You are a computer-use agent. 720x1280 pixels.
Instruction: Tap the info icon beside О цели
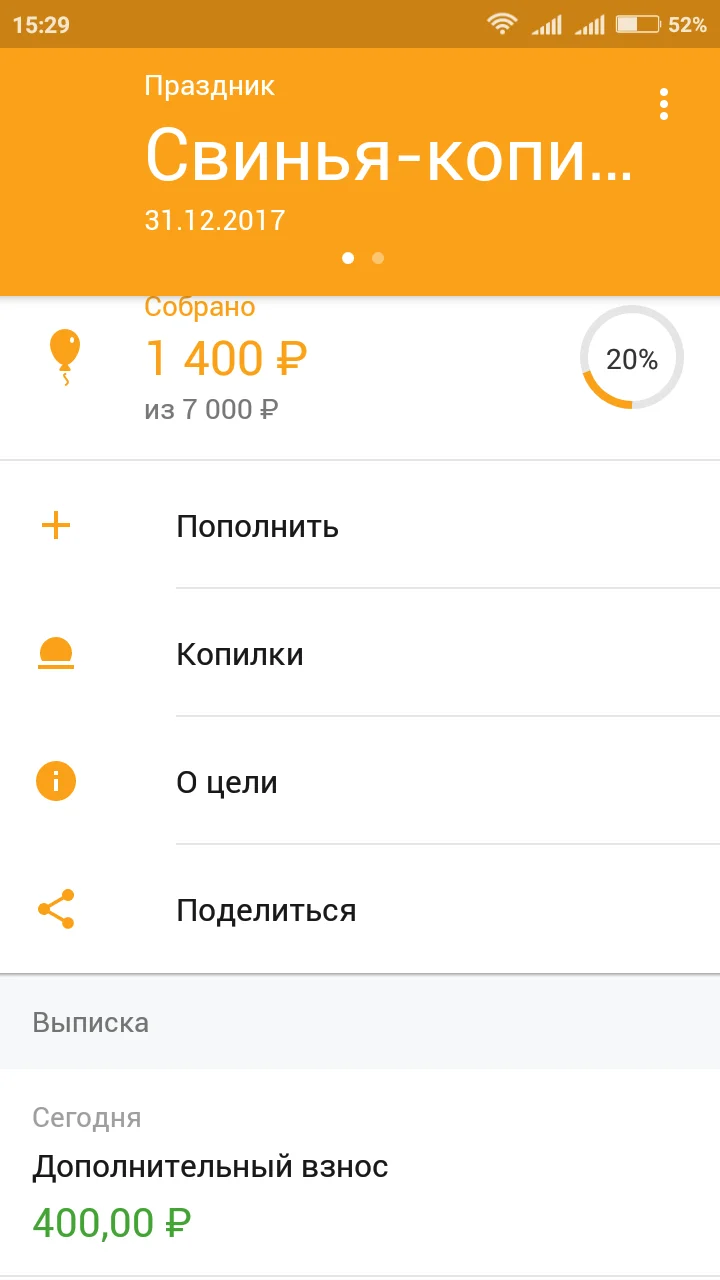point(55,781)
